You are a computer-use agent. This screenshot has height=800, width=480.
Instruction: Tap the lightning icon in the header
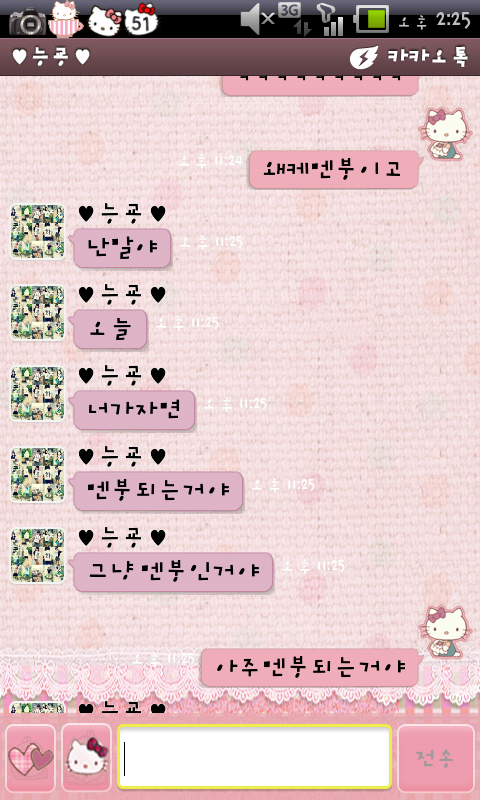(364, 57)
